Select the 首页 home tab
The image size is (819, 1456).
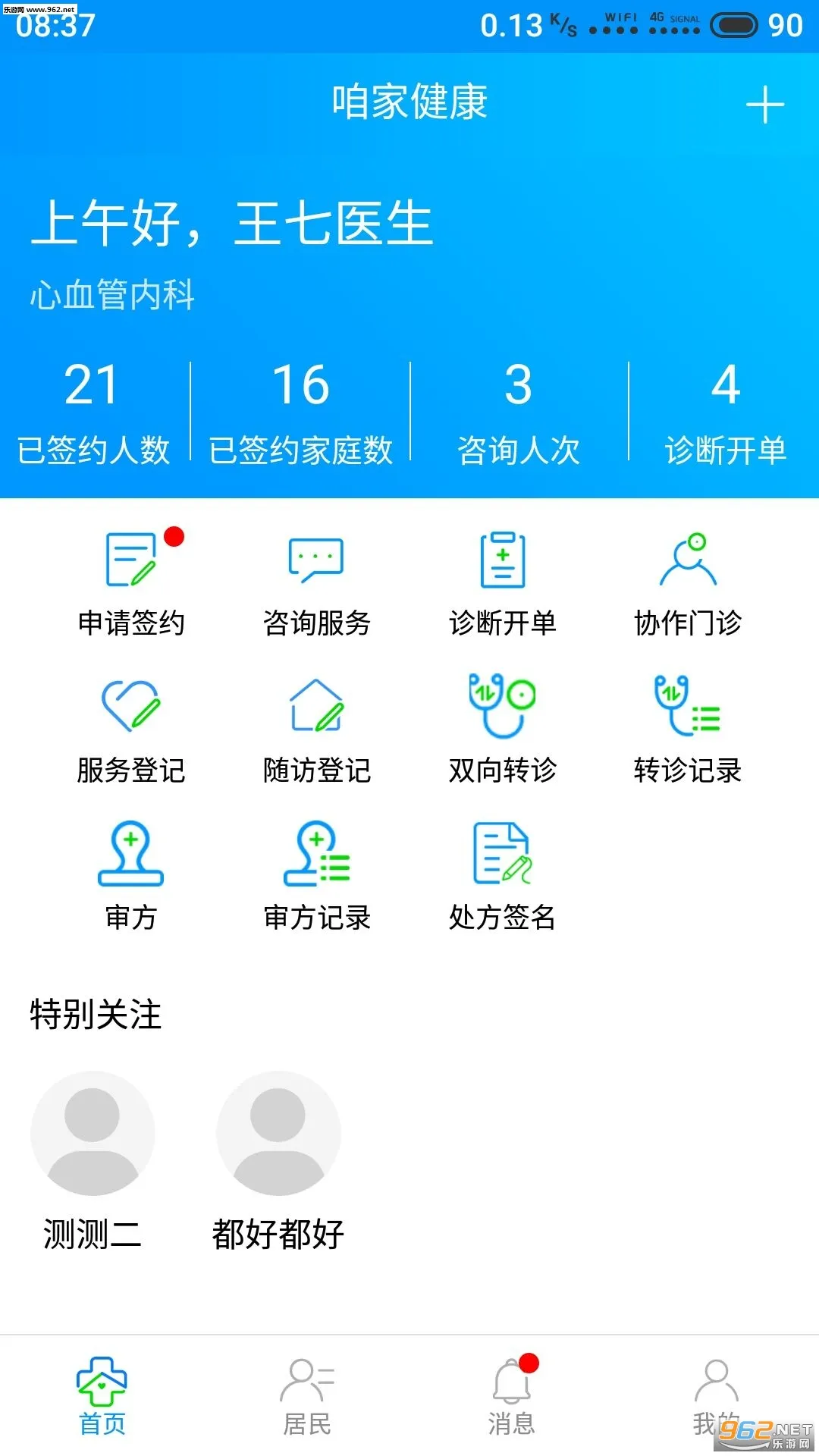(x=102, y=1397)
